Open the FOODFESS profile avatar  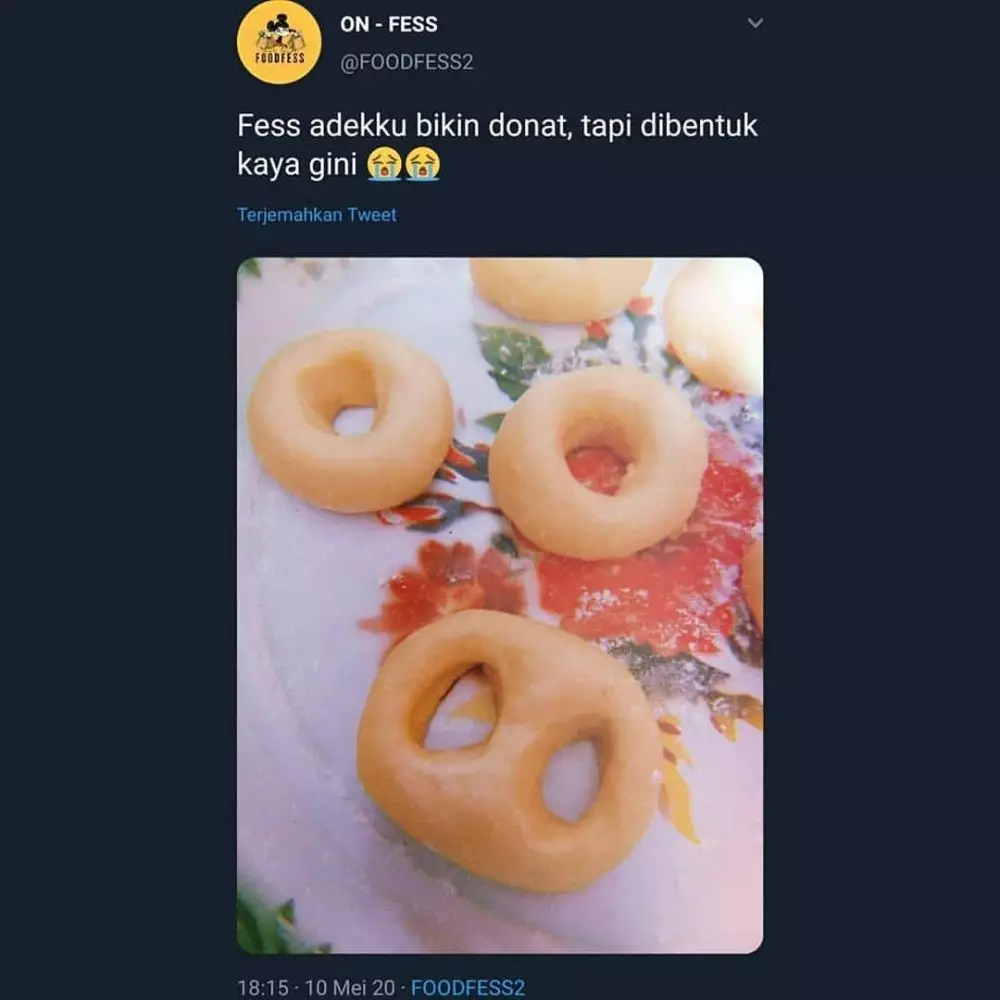tap(279, 41)
